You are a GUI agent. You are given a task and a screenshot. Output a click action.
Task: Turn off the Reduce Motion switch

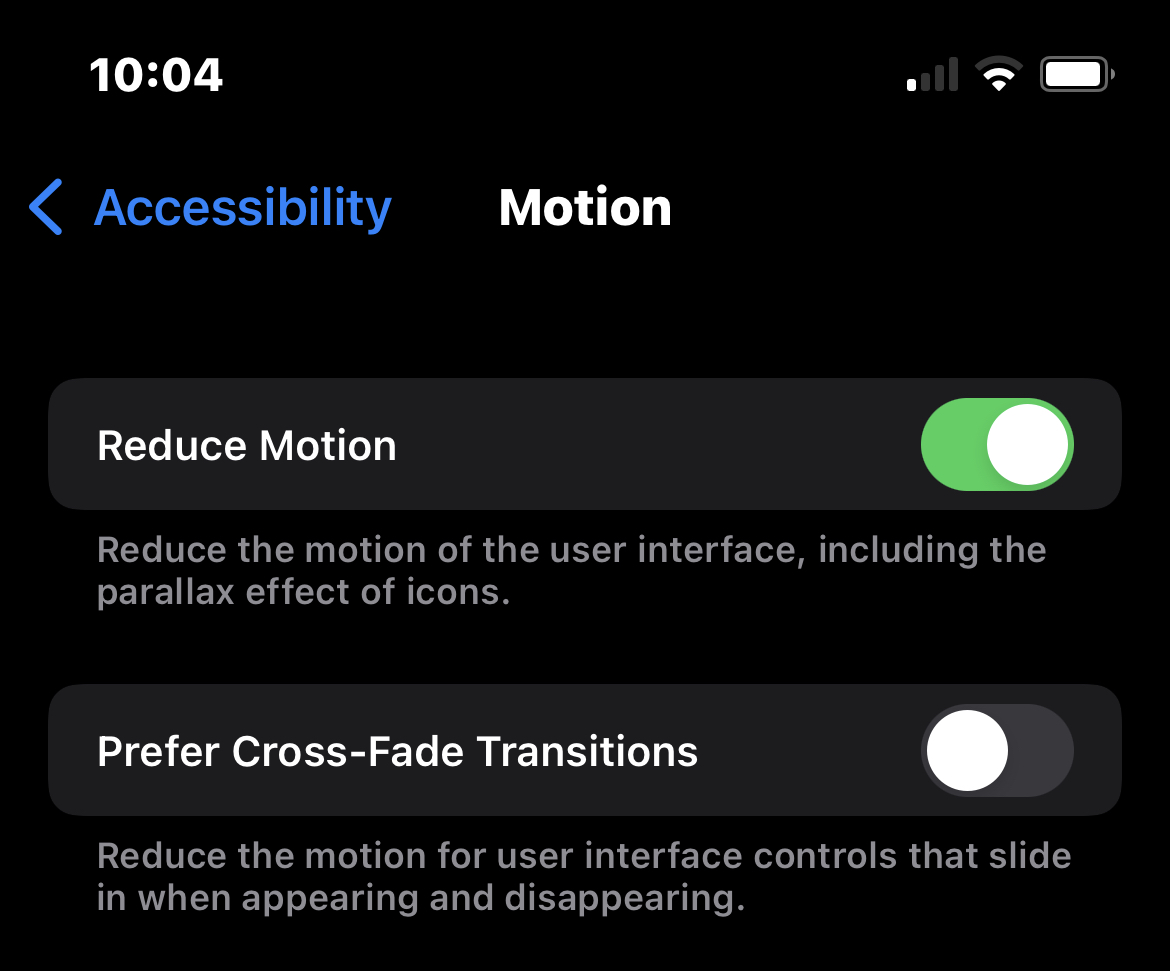click(x=996, y=445)
